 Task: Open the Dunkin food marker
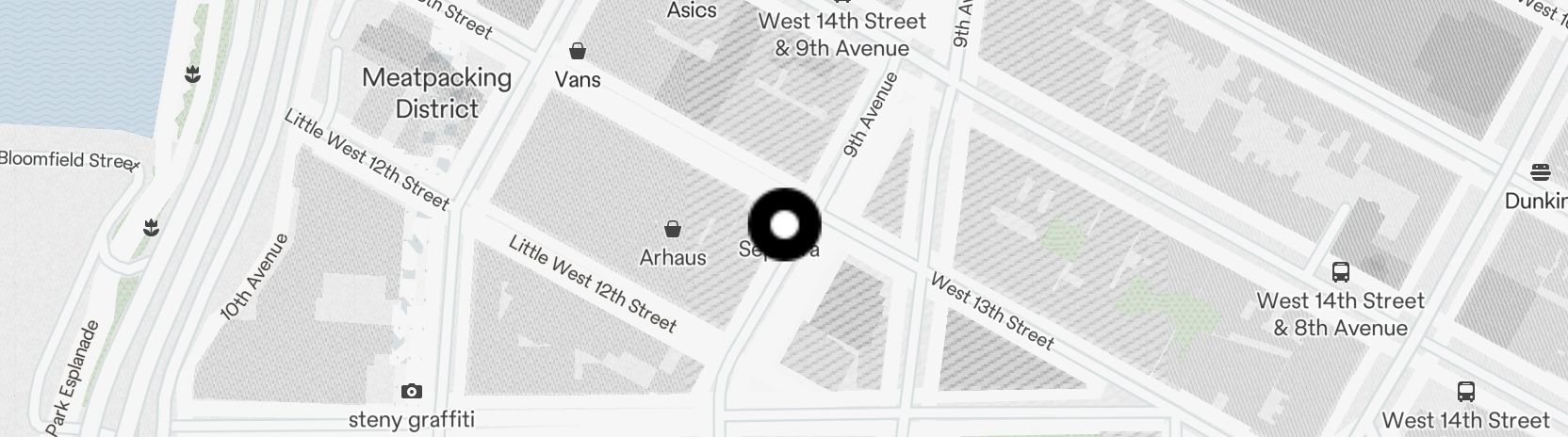point(1541,172)
